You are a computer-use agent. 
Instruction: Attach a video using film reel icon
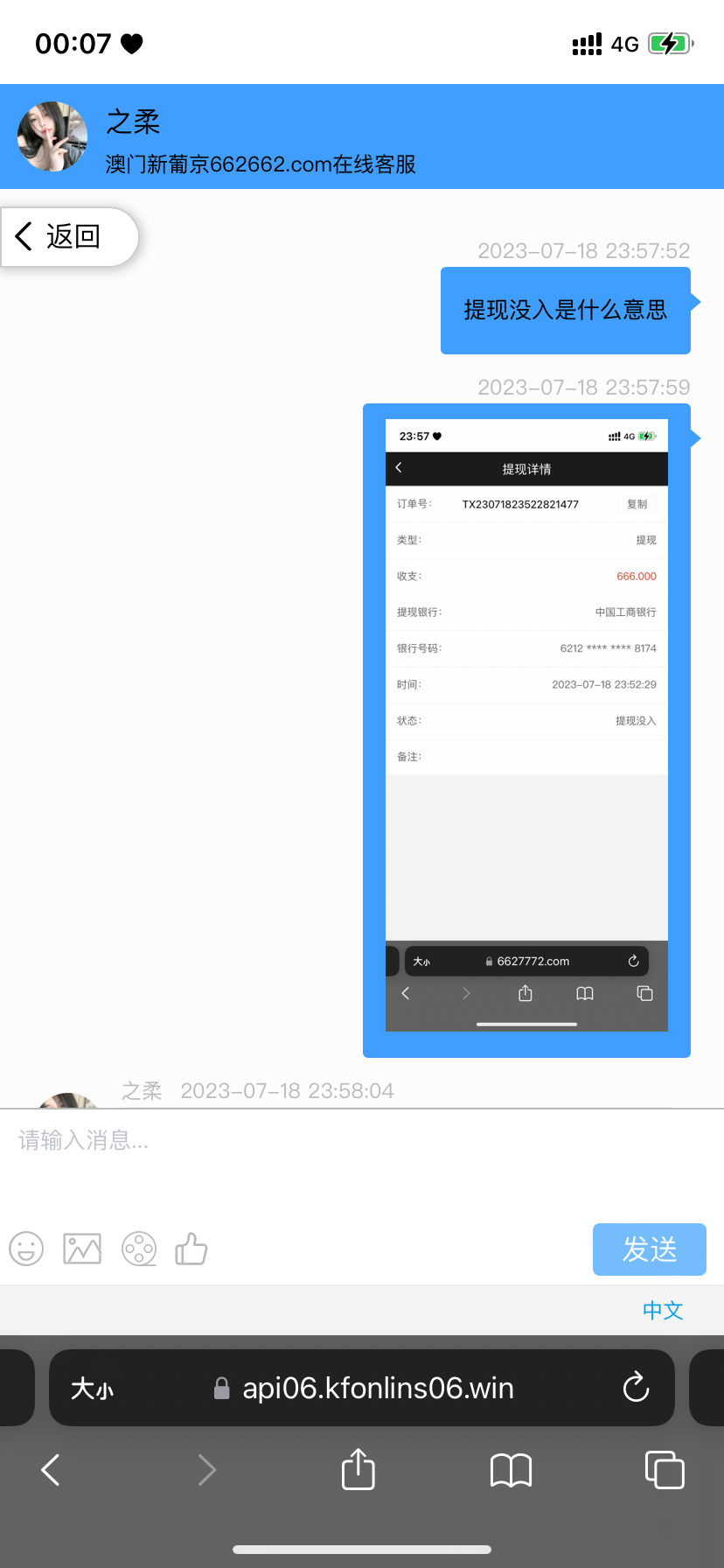139,1249
